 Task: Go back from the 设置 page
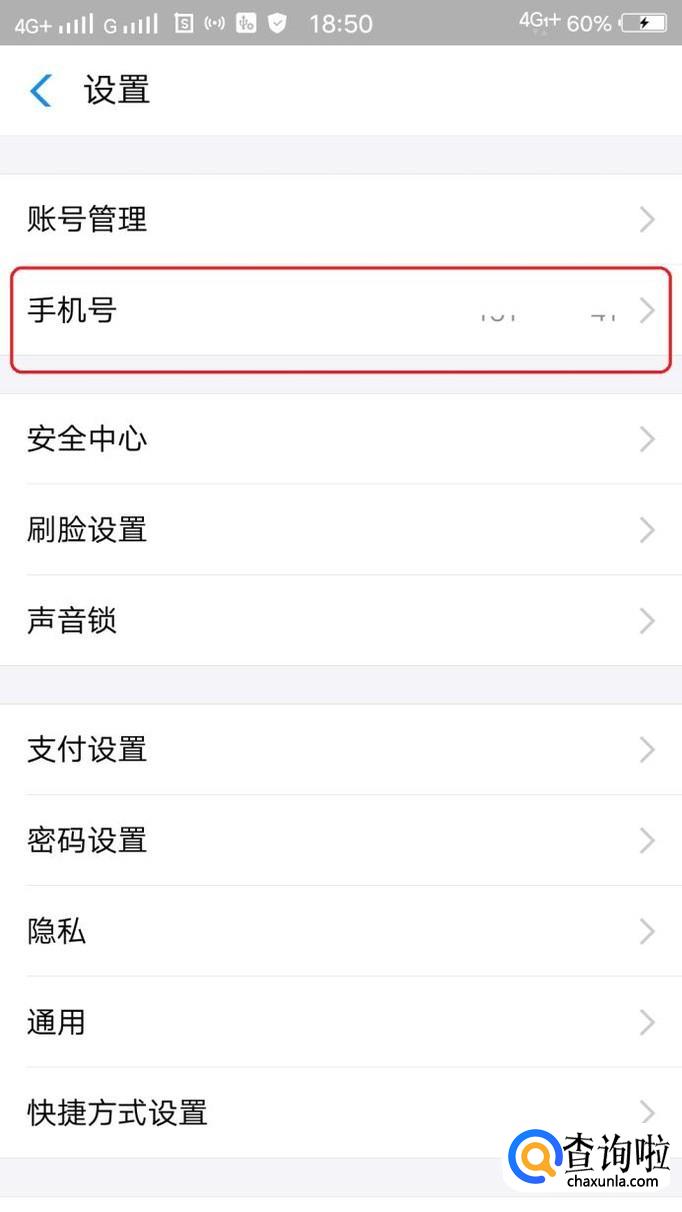pyautogui.click(x=41, y=90)
